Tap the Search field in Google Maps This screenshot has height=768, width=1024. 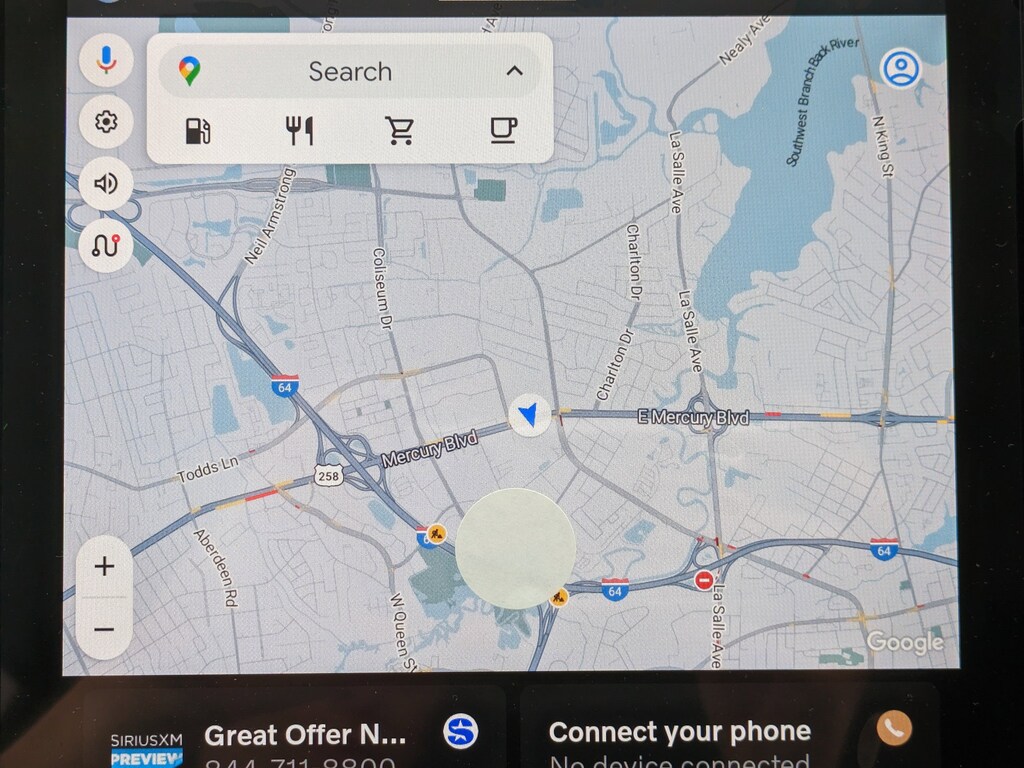[x=349, y=72]
